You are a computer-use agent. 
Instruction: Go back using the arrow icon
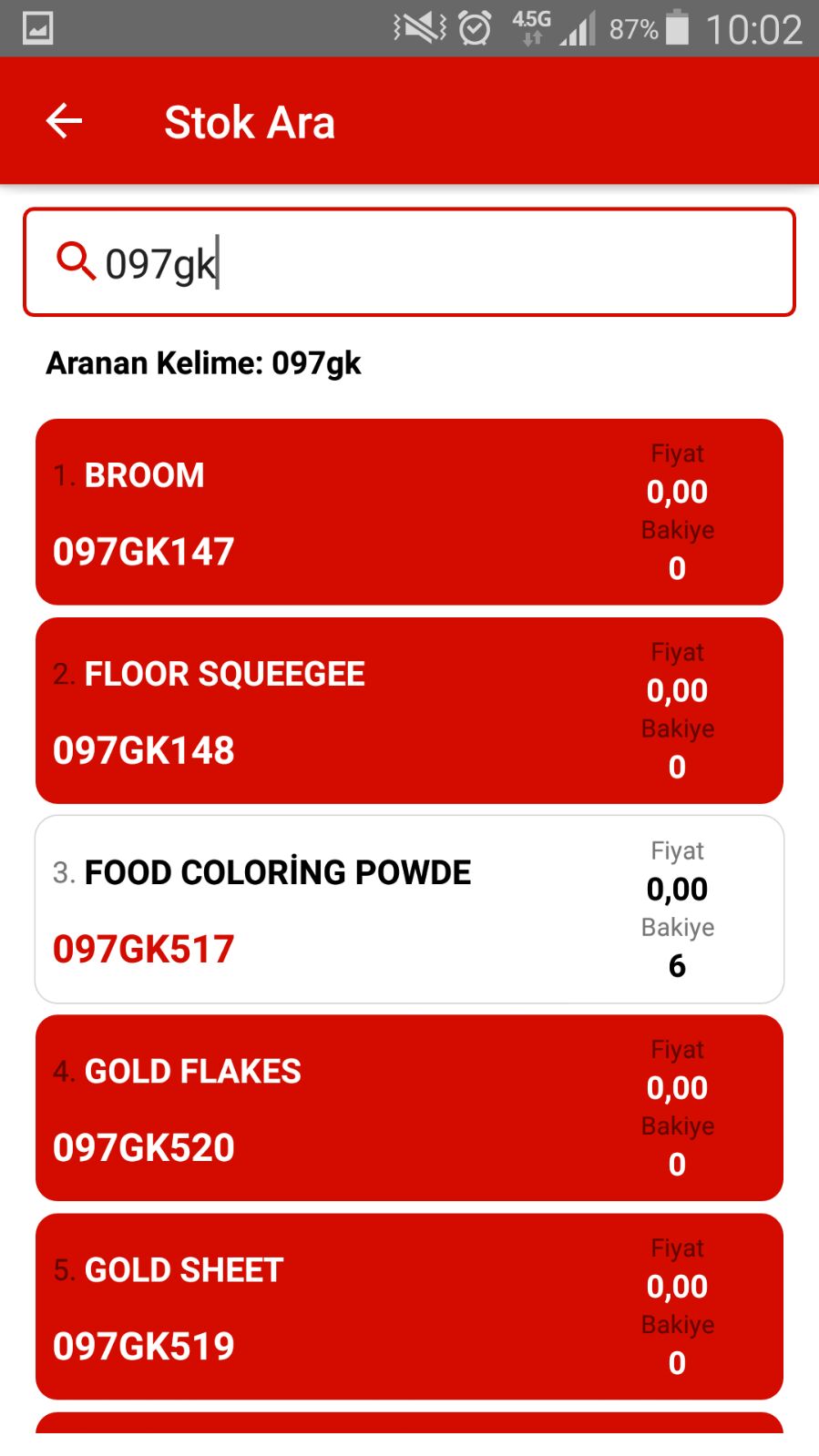coord(64,121)
